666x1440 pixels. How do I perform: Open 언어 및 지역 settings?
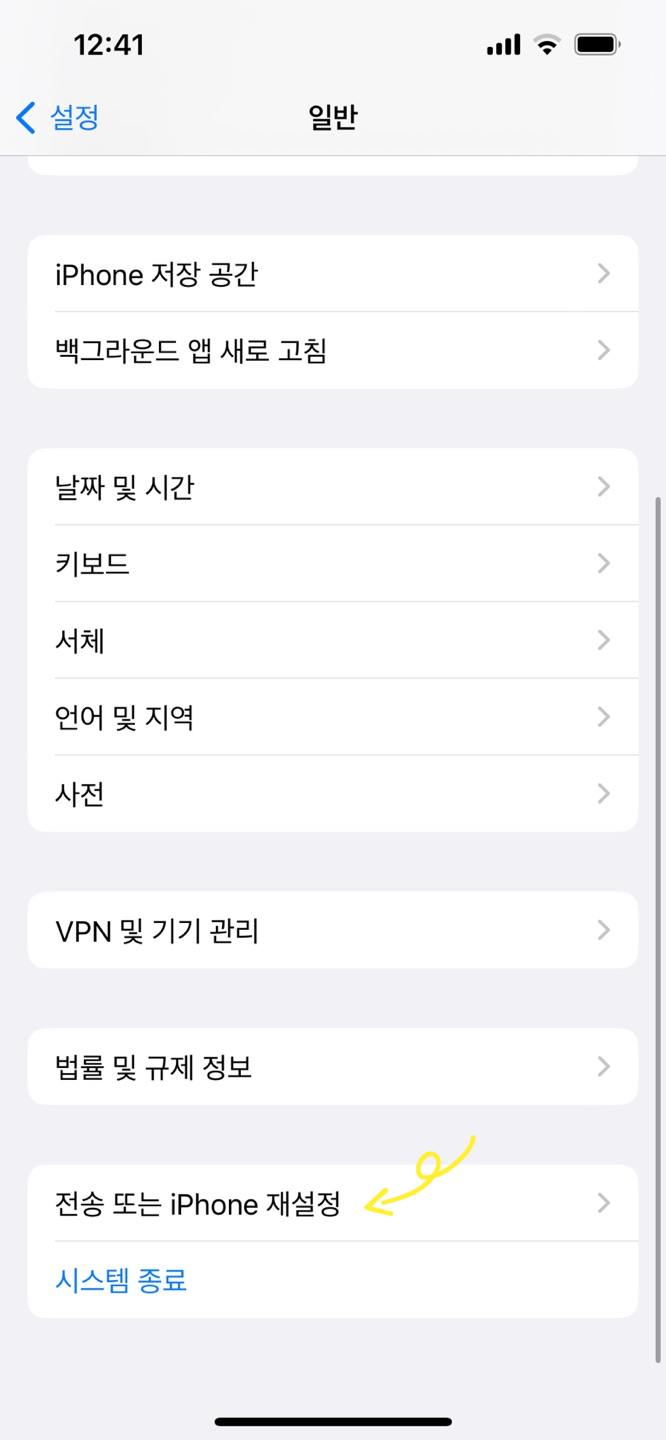(x=332, y=717)
